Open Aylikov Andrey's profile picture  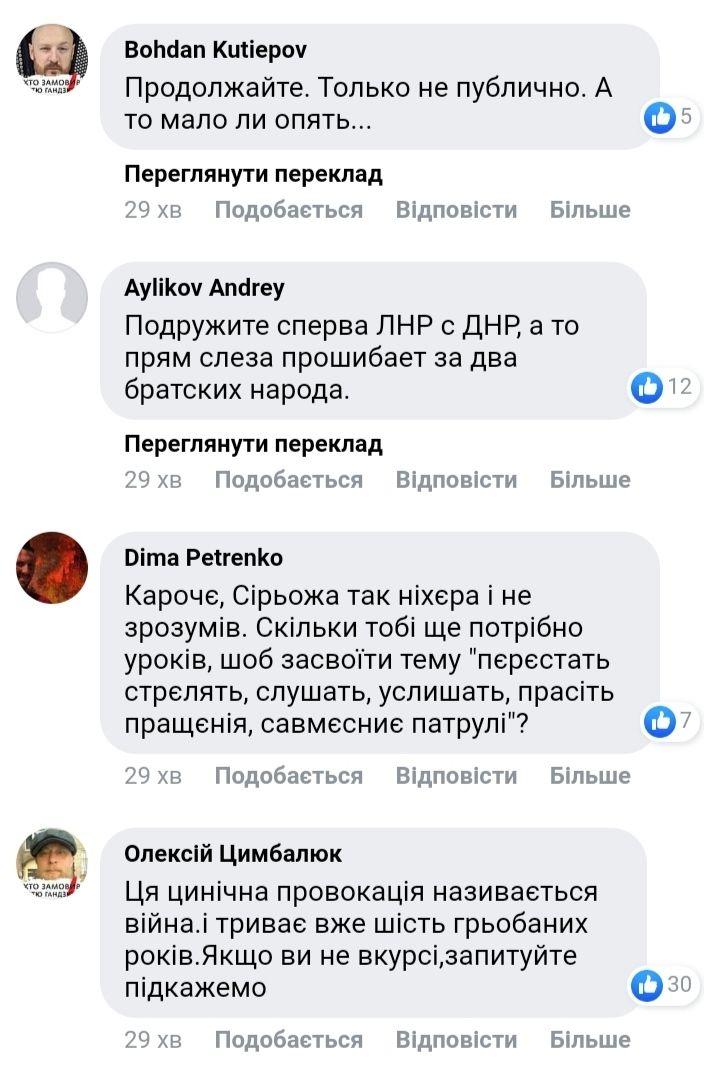52,297
